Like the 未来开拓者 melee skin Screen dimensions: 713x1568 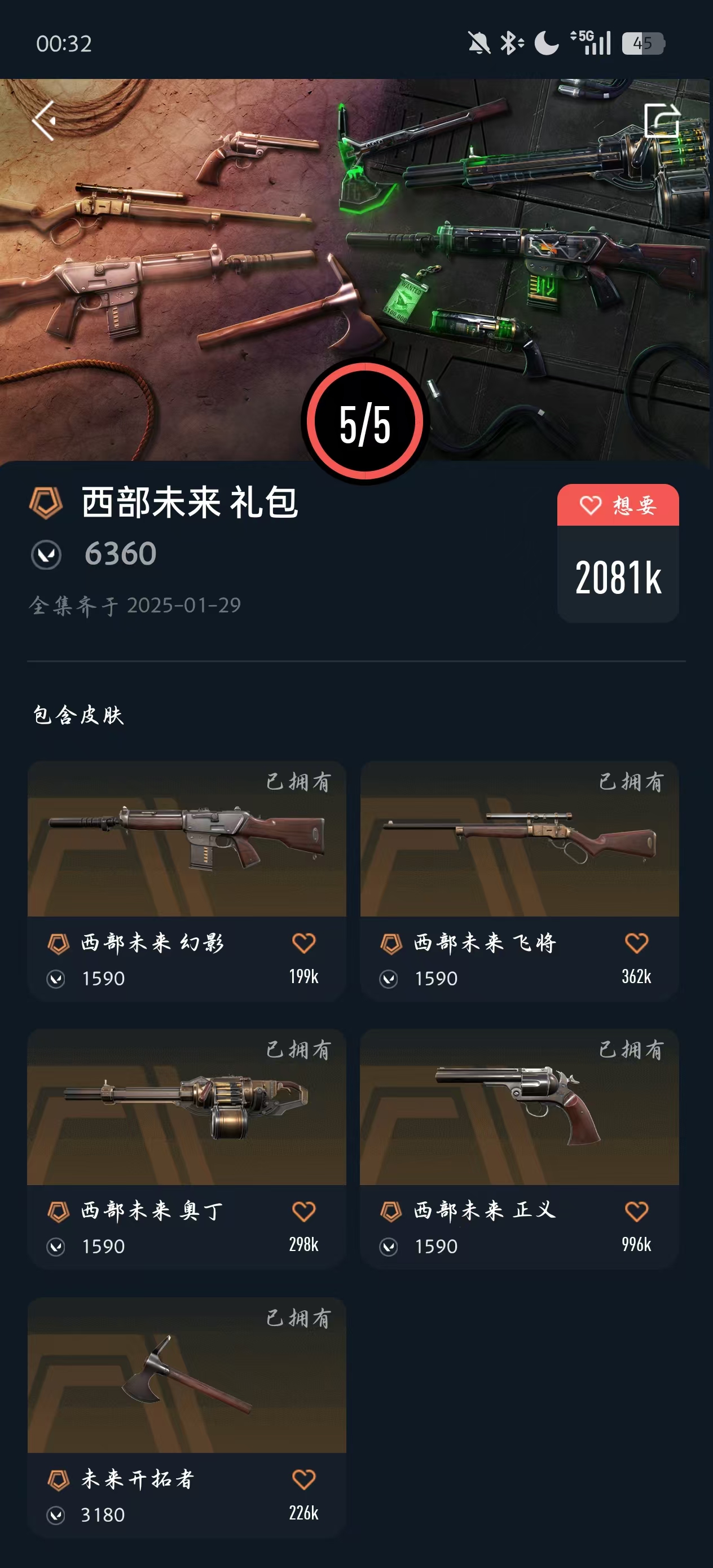point(304,1479)
